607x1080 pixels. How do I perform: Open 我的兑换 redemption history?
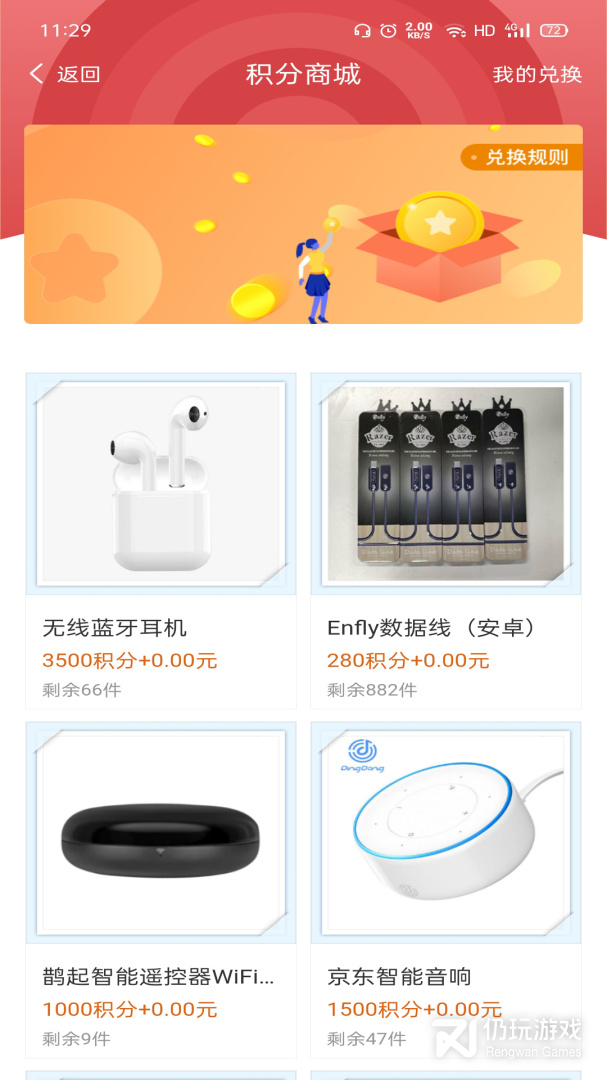537,75
